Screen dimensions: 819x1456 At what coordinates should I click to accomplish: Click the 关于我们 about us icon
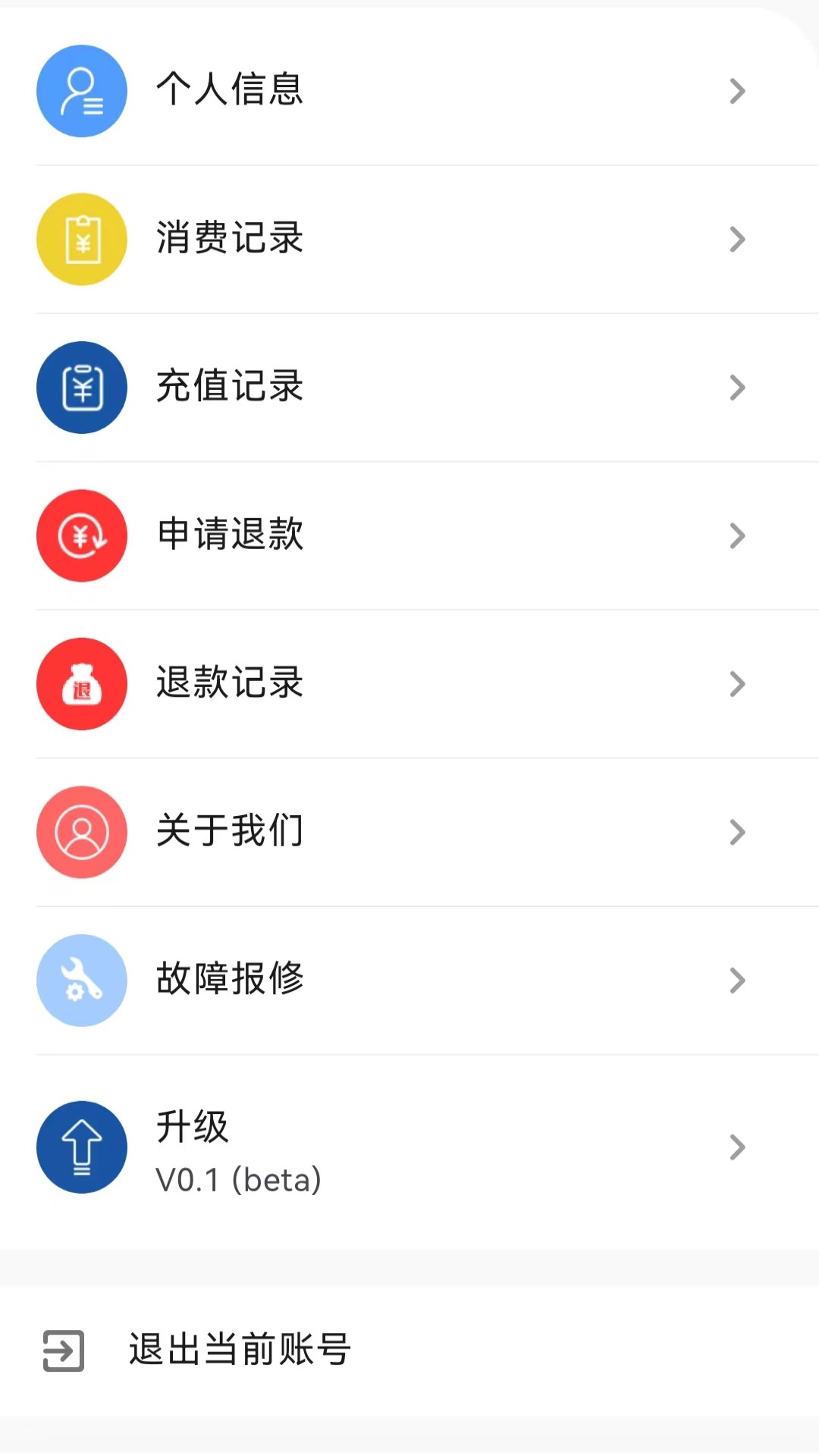[82, 832]
